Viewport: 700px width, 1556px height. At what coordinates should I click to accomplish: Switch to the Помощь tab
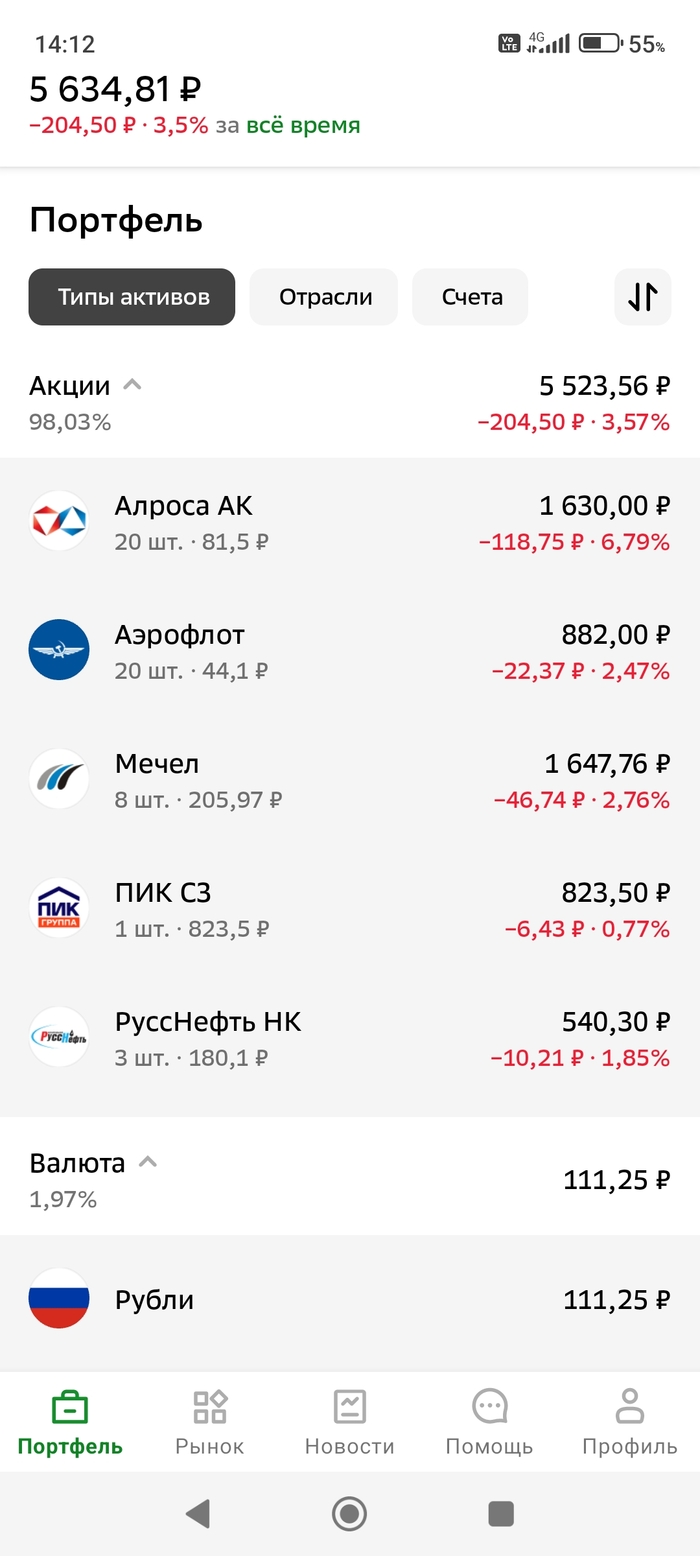coord(489,1421)
